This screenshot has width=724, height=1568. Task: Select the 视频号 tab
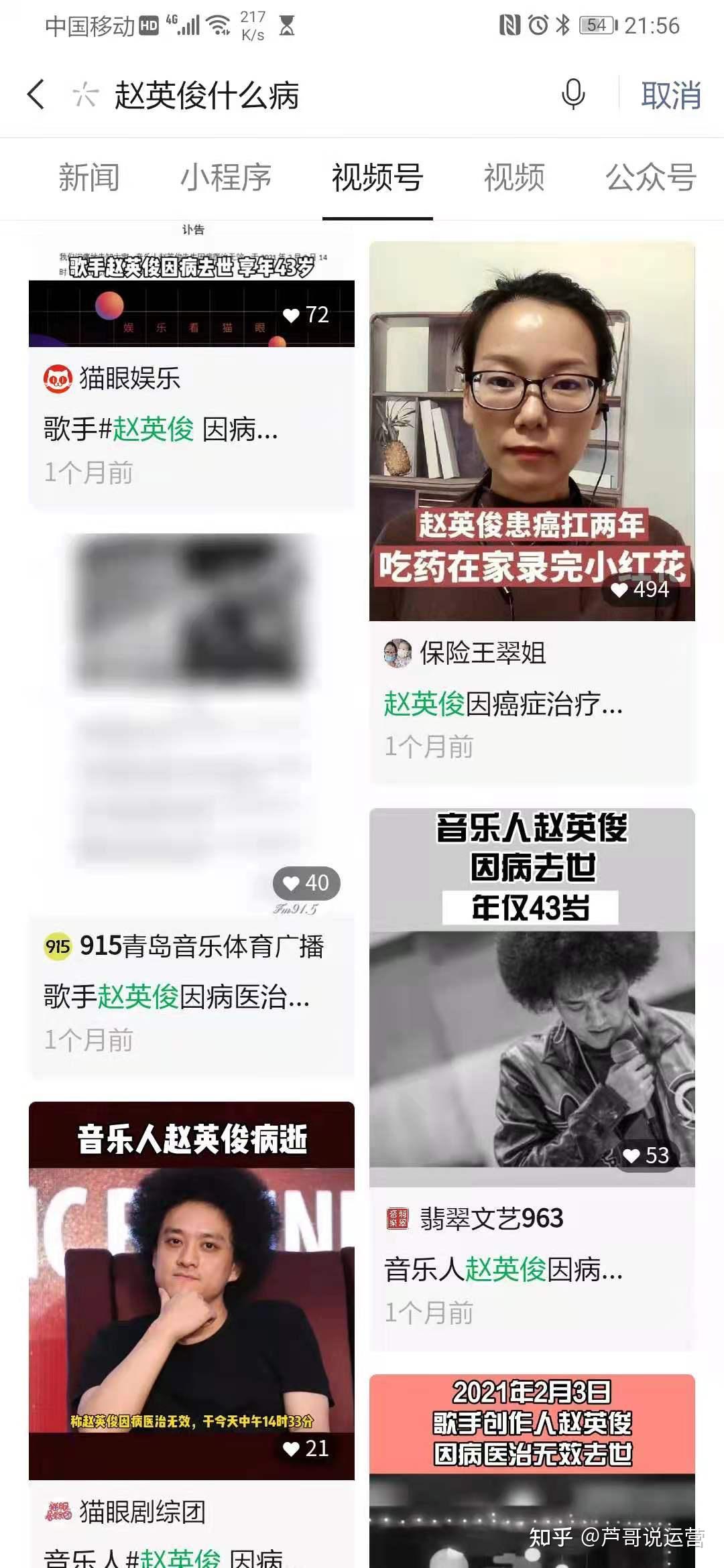pyautogui.click(x=377, y=178)
